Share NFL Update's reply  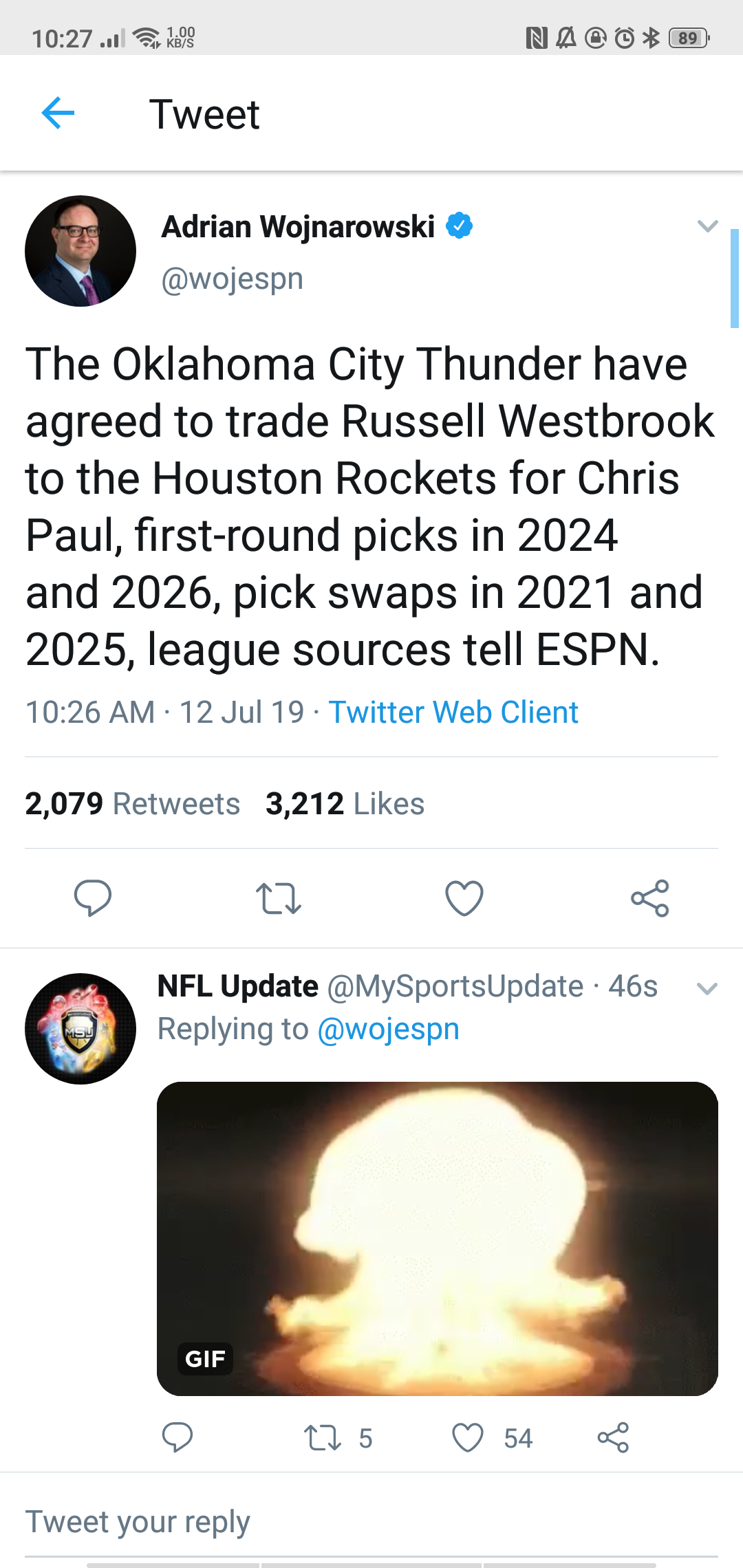coord(613,1437)
